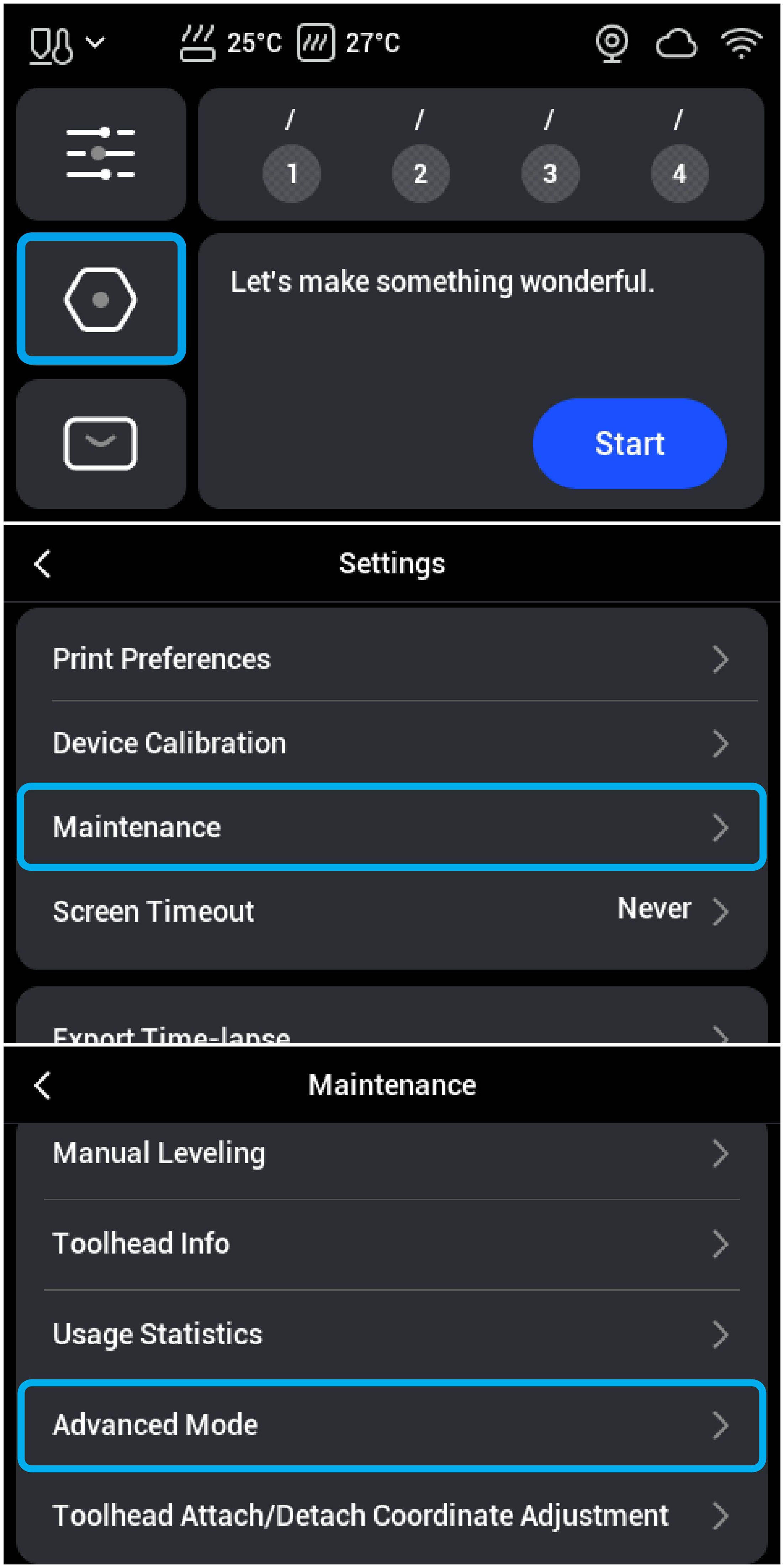Image resolution: width=784 pixels, height=1568 pixels.
Task: Expand the nozzle temperature dropdown
Action: click(67, 43)
